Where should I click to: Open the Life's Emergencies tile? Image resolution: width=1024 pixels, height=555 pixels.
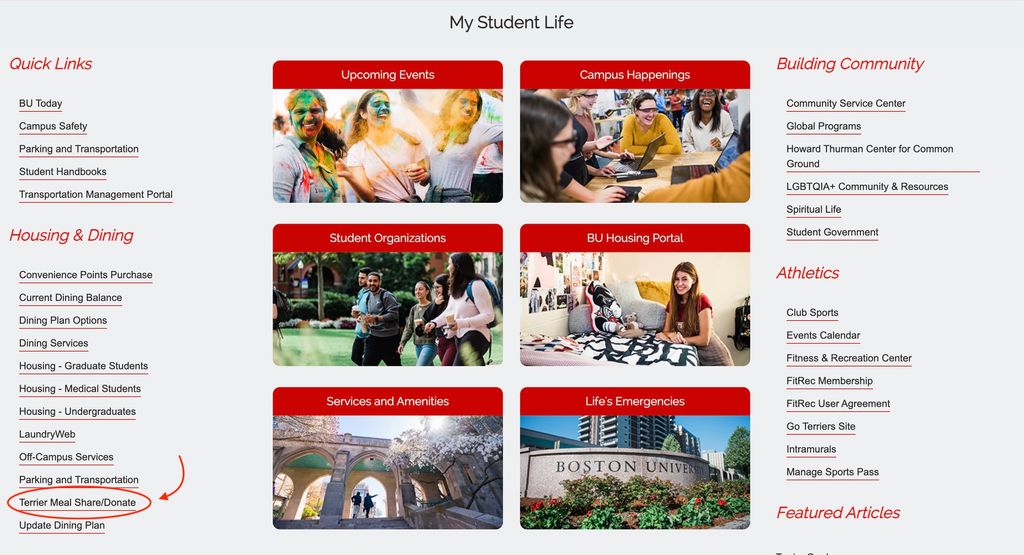pyautogui.click(x=634, y=458)
